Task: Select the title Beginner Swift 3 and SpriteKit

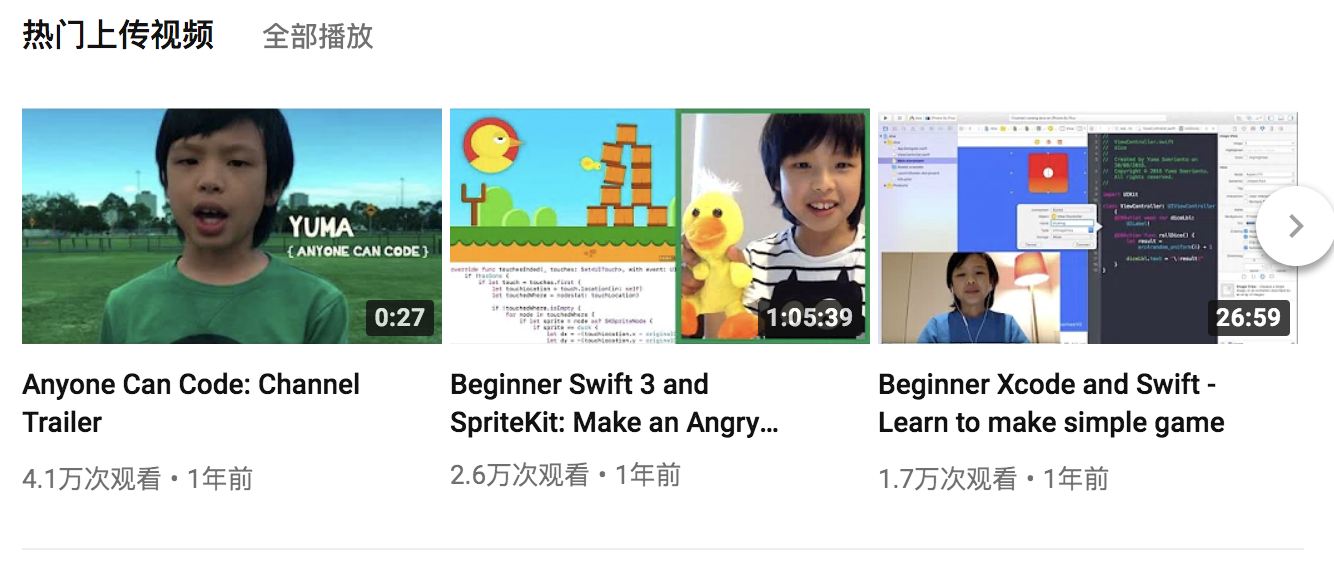Action: click(614, 403)
